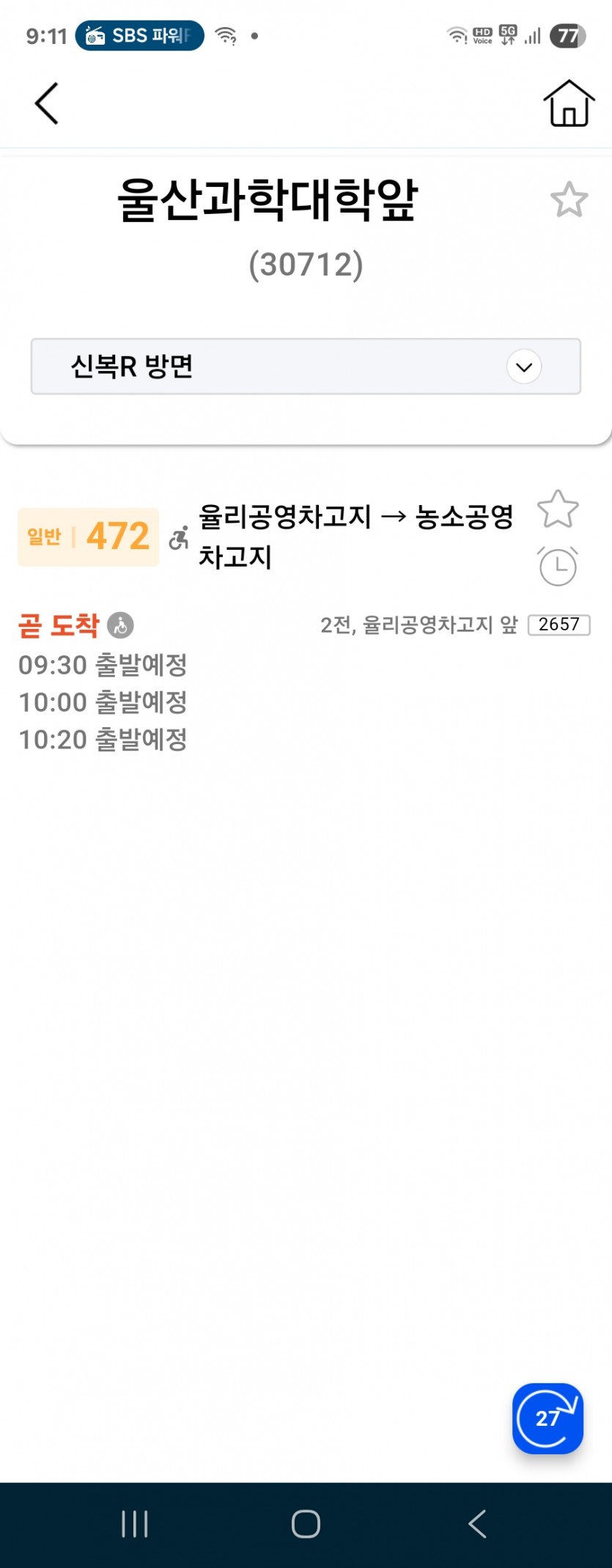Set an arrival alarm for bus 472
This screenshot has height=1568, width=612.
tap(558, 567)
